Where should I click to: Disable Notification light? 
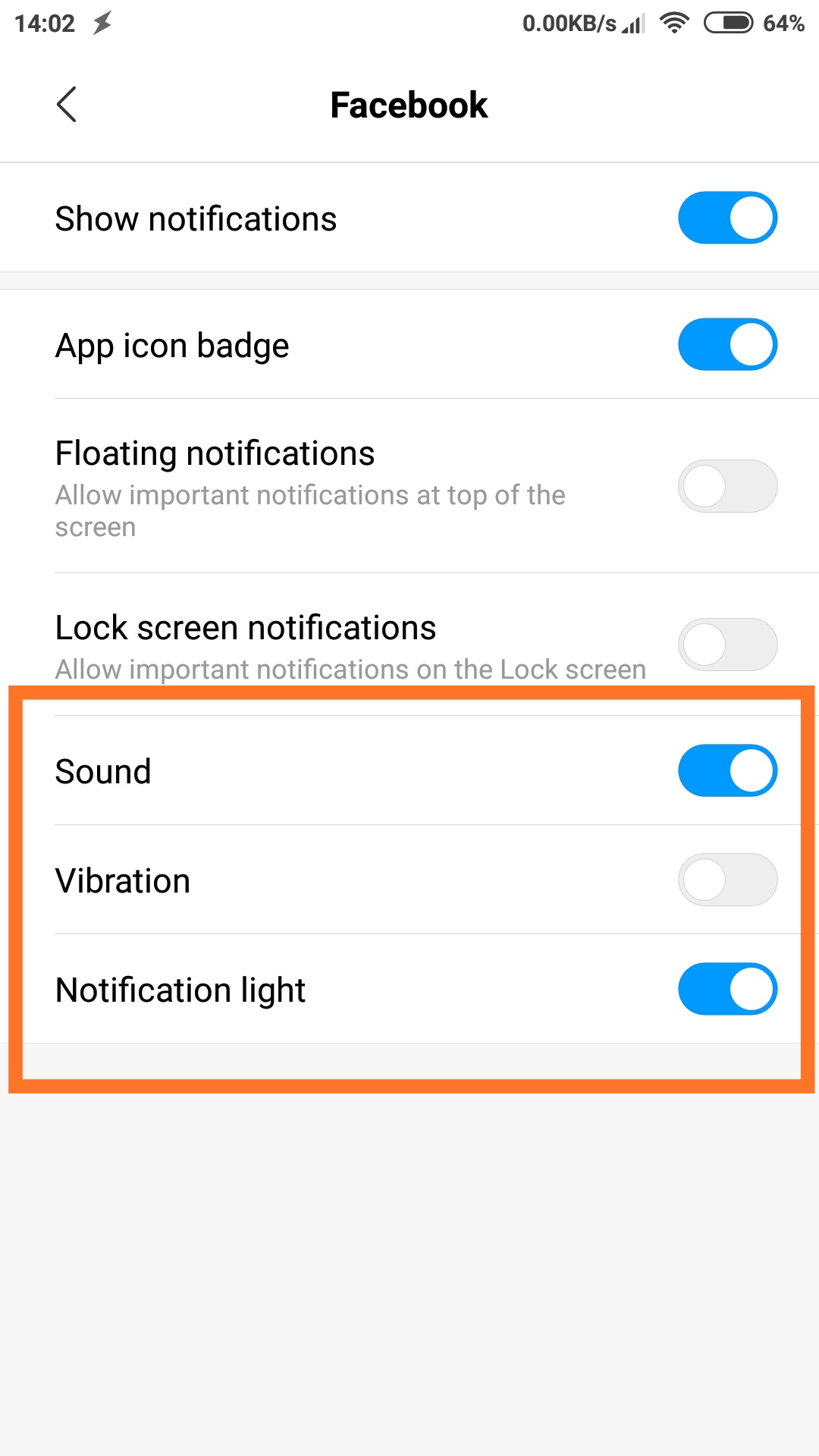[x=727, y=989]
